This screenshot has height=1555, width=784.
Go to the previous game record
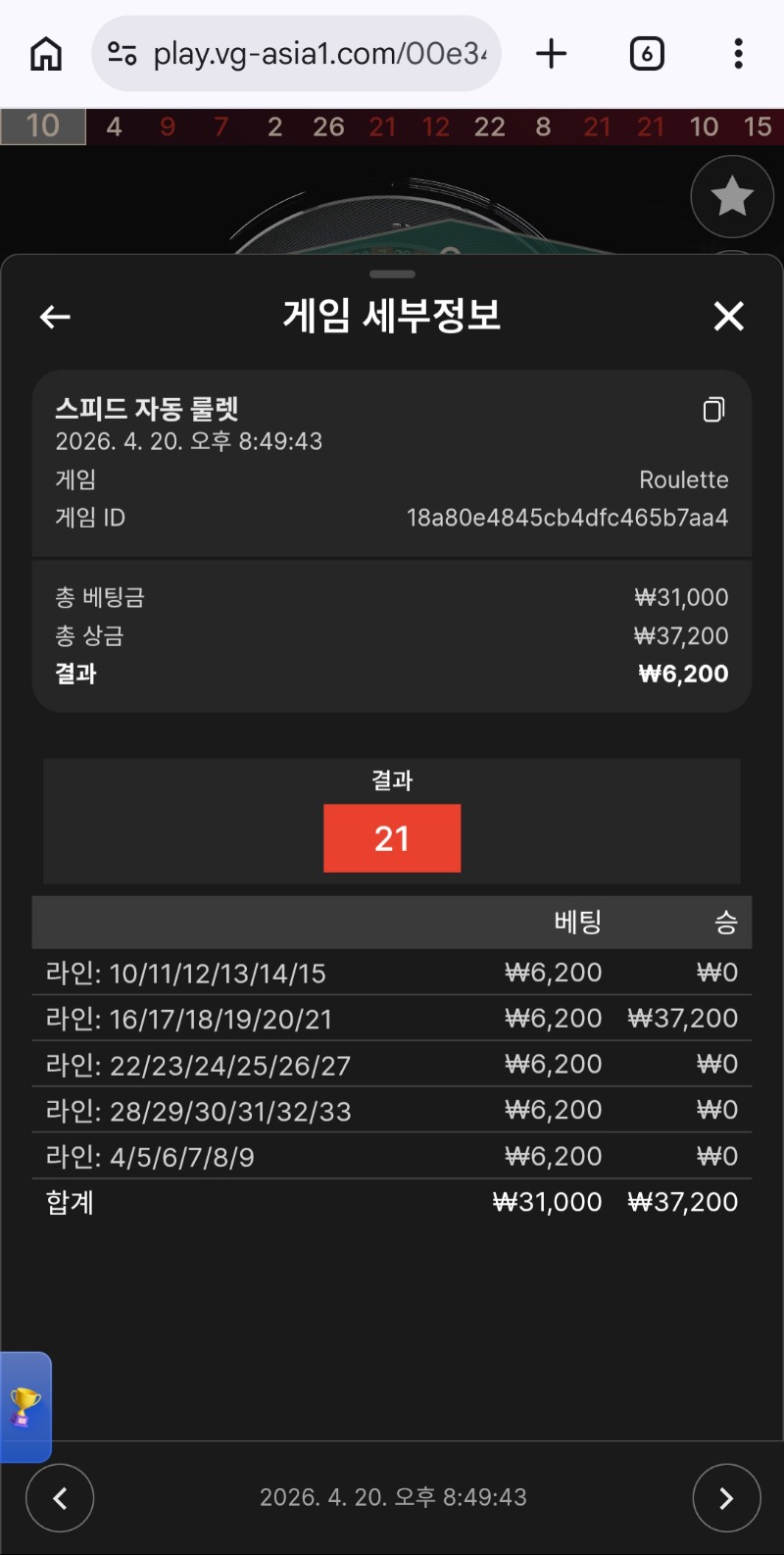[x=60, y=1497]
